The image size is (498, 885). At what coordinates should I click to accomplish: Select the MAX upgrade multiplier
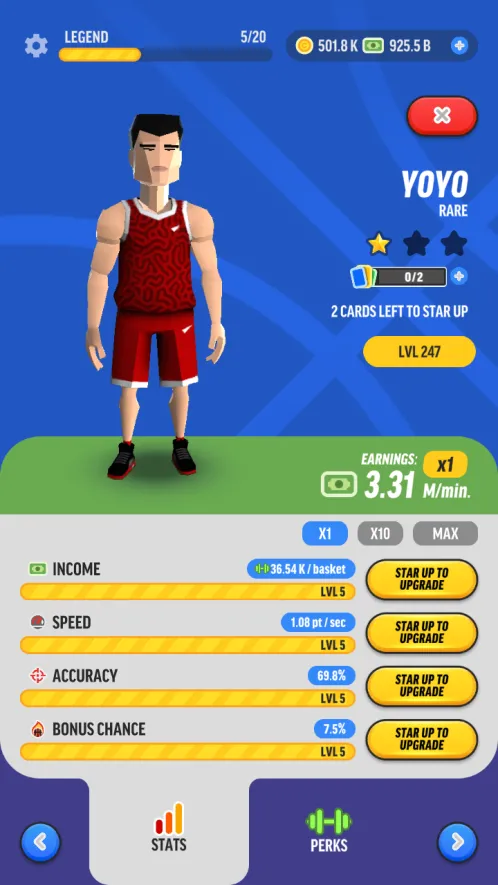click(445, 533)
